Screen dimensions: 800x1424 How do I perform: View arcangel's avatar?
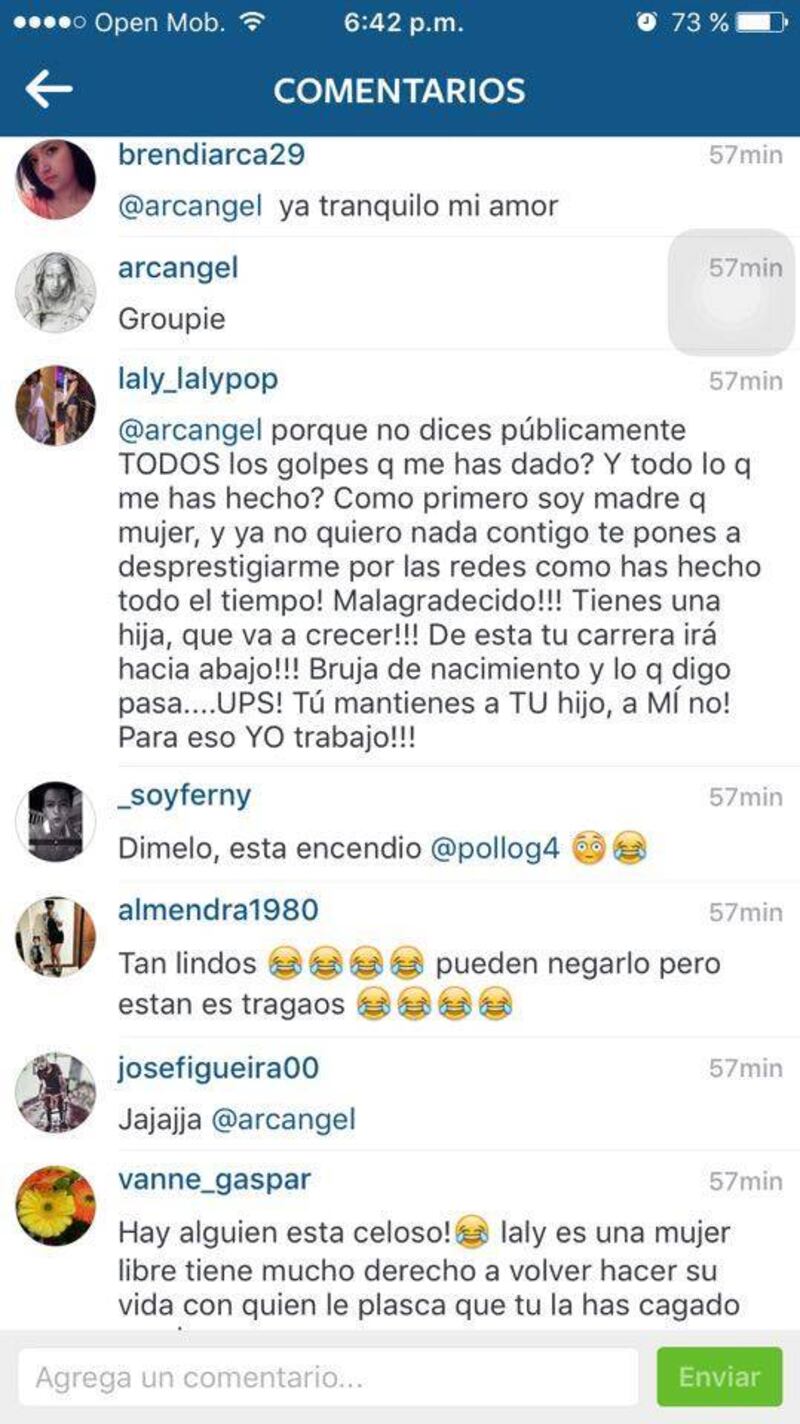(56, 292)
